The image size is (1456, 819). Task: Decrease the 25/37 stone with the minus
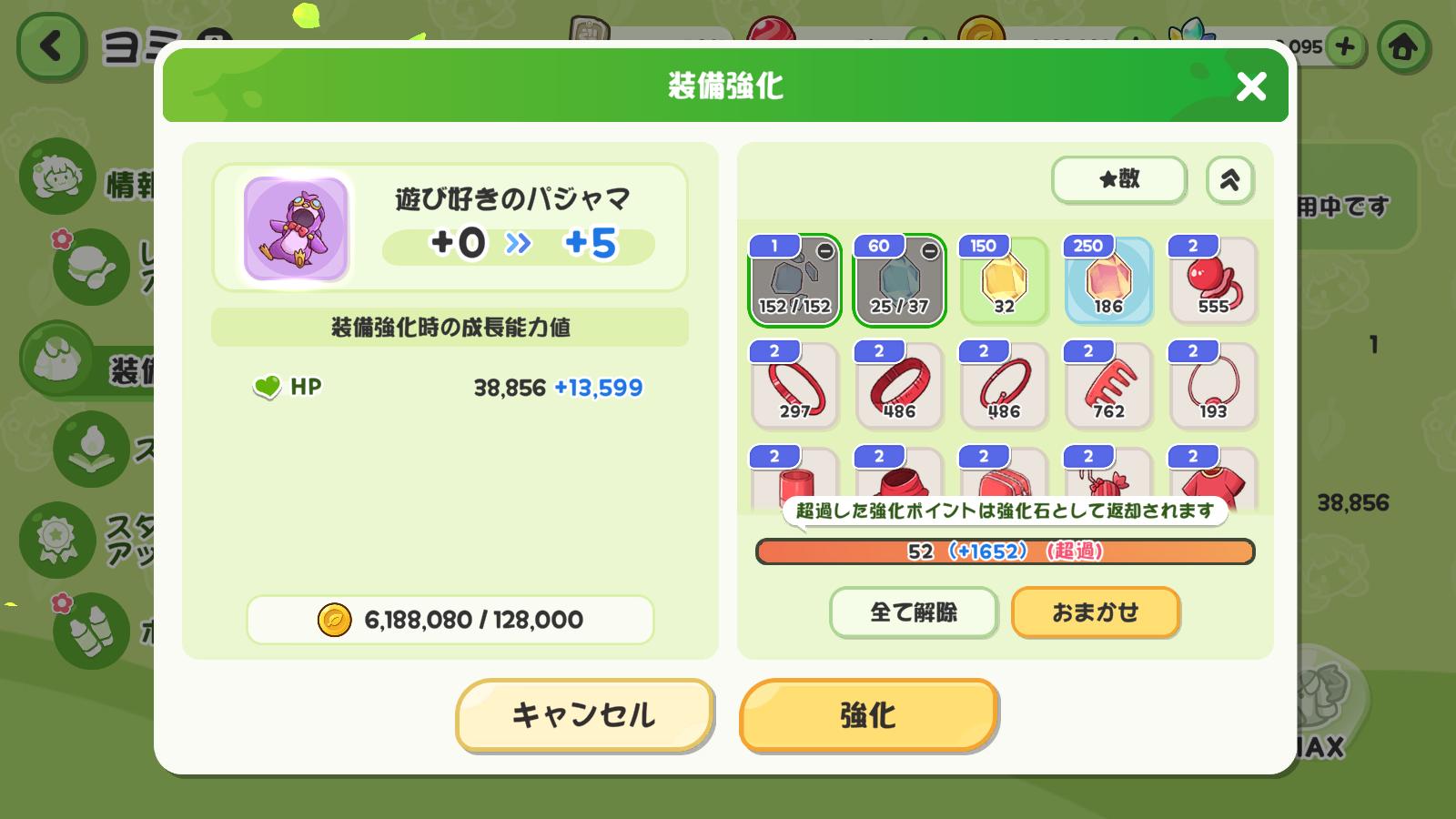(x=930, y=251)
